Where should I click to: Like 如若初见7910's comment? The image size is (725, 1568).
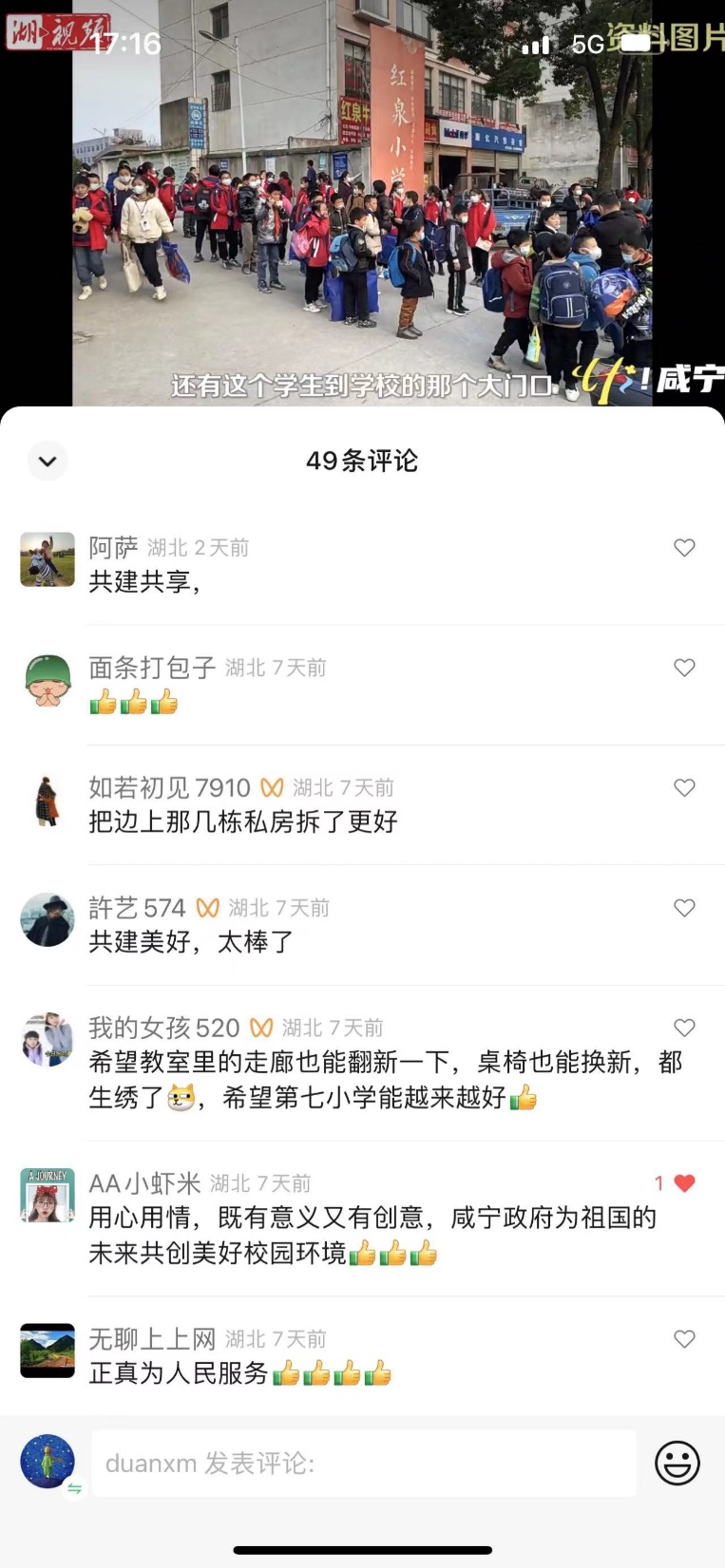pyautogui.click(x=684, y=787)
